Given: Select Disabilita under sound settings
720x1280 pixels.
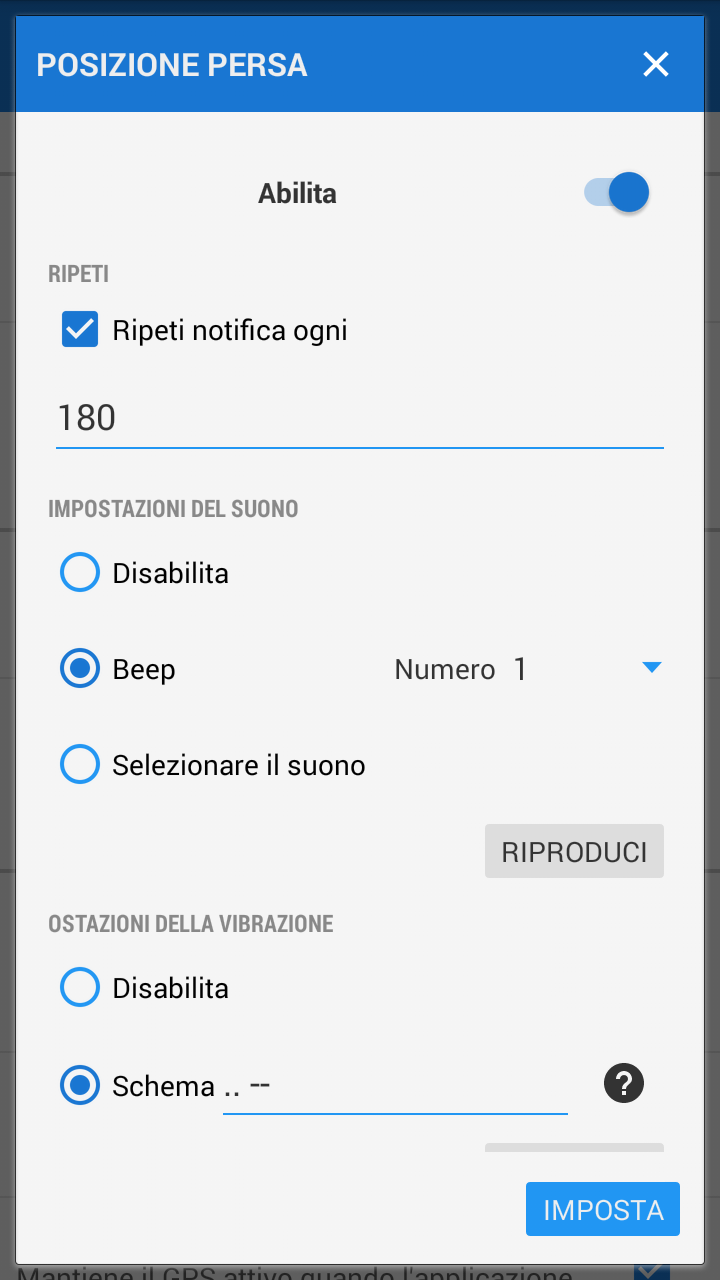Looking at the screenshot, I should [80, 573].
